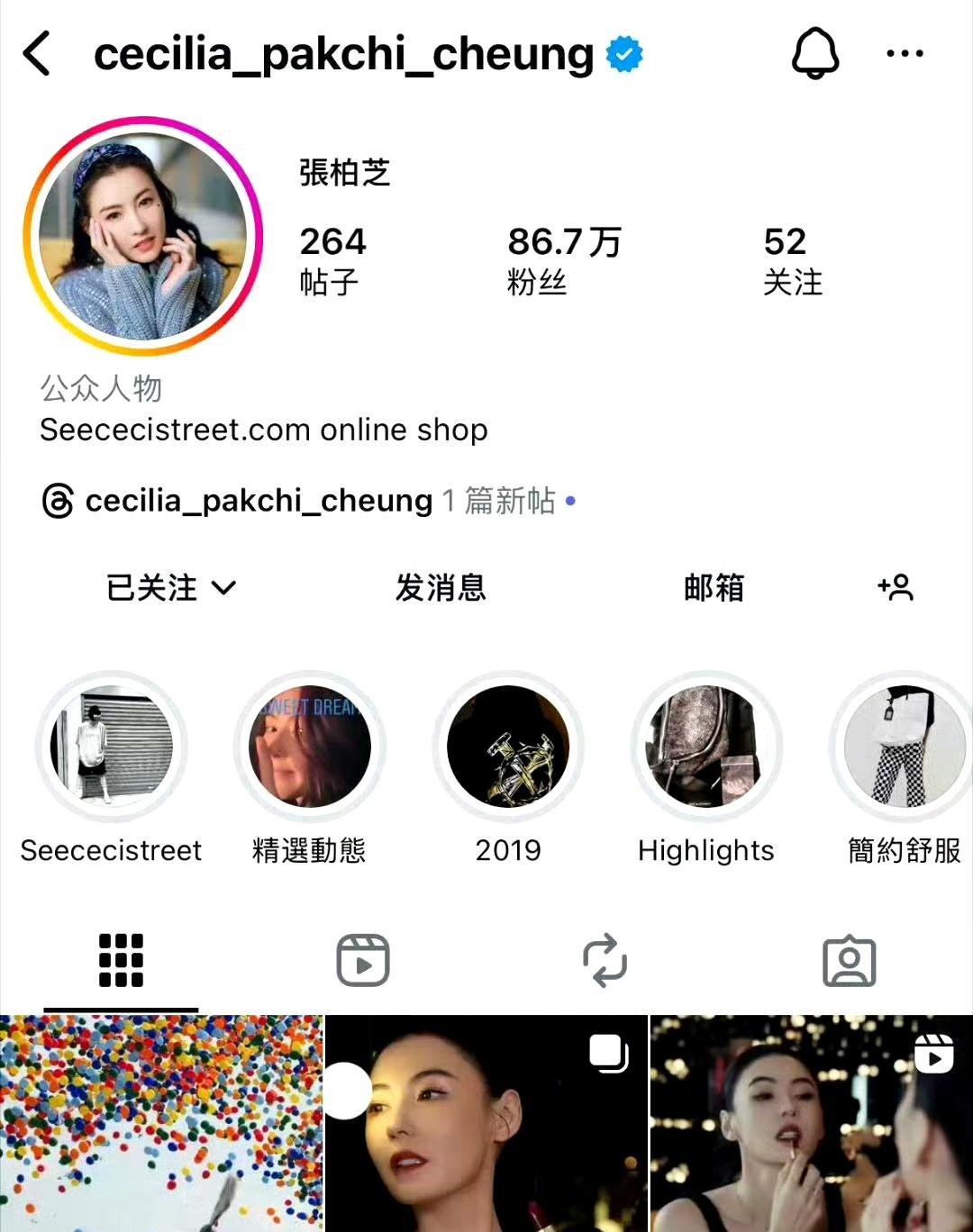Open the three-dot overflow menu
The height and width of the screenshot is (1232, 973).
coord(905,53)
